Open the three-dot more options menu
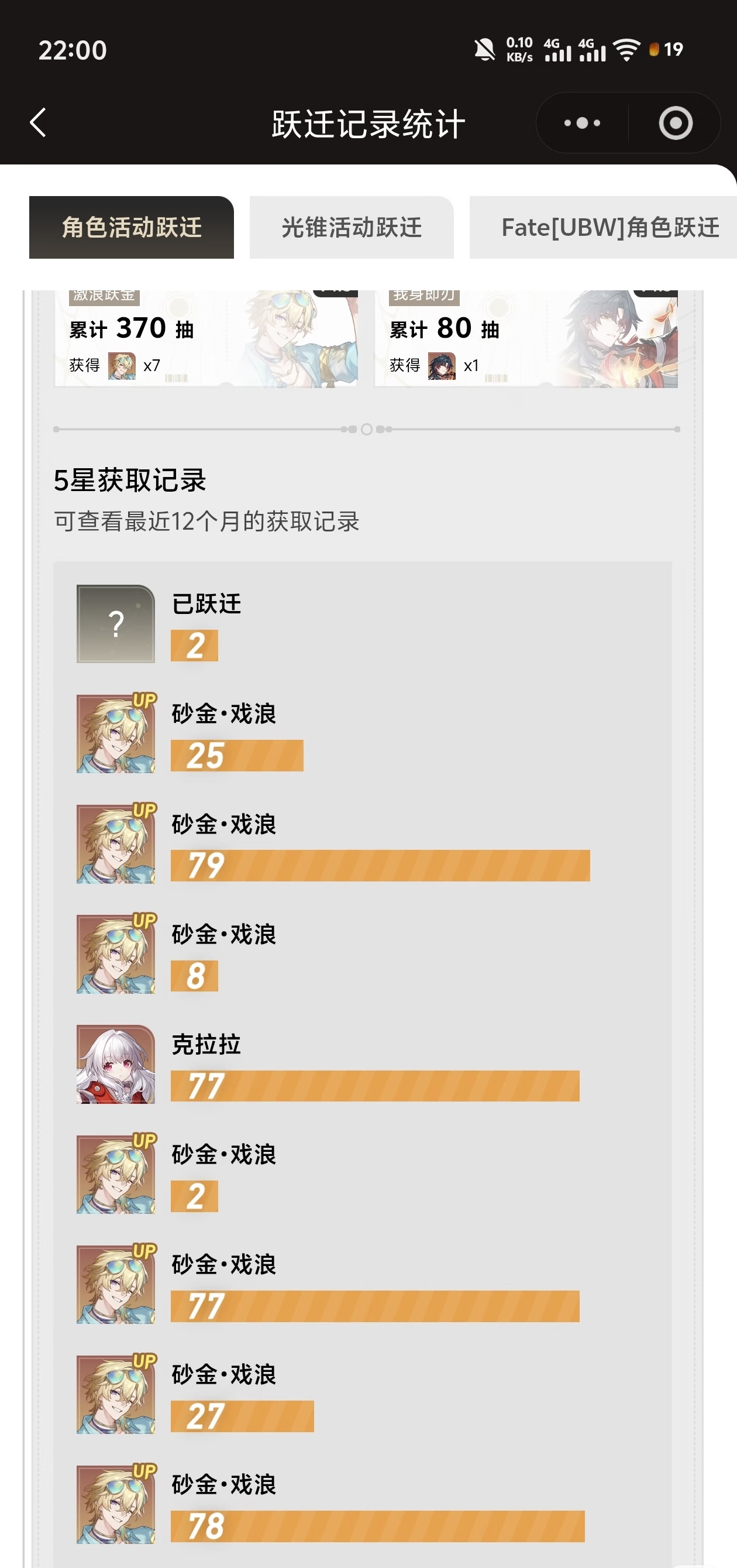 [x=582, y=123]
